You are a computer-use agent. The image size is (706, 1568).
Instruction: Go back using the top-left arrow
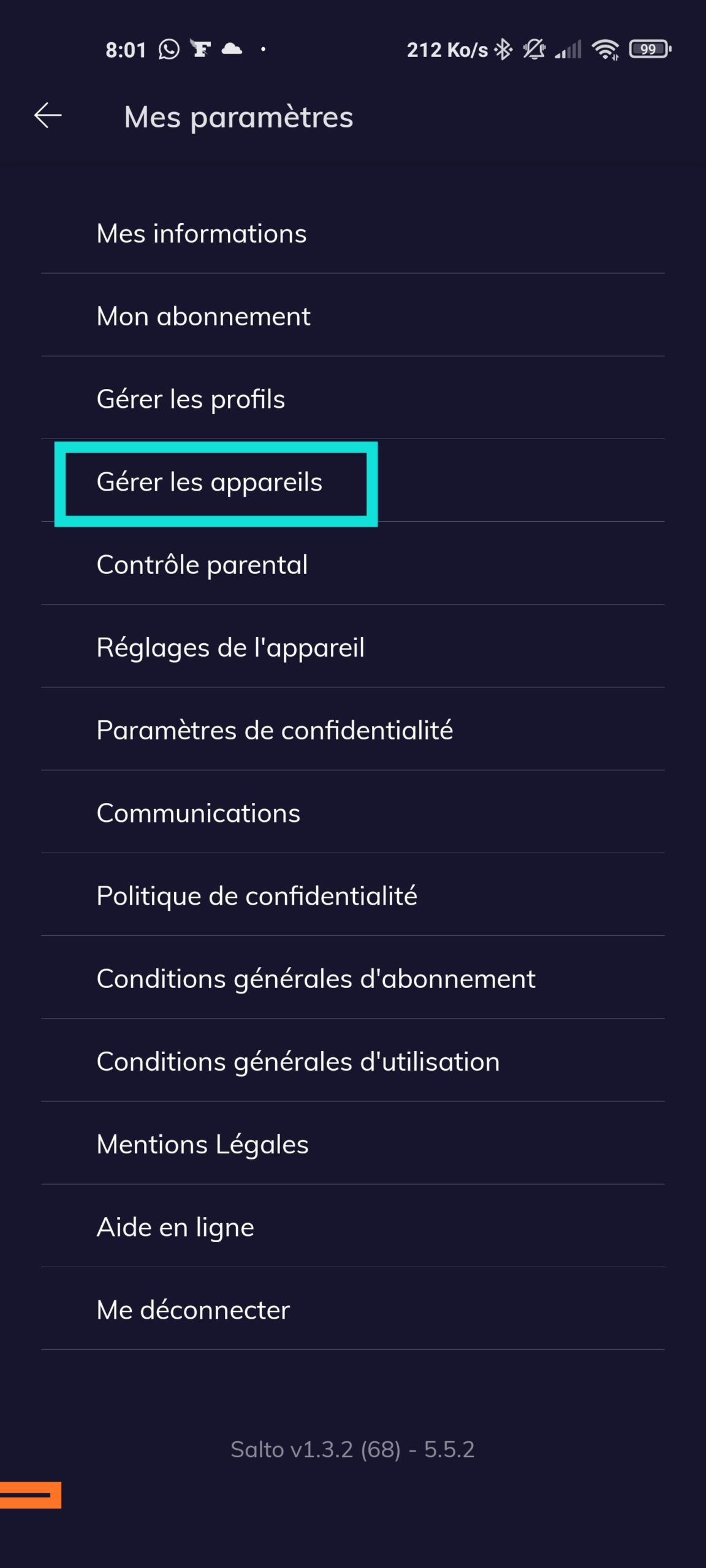48,116
